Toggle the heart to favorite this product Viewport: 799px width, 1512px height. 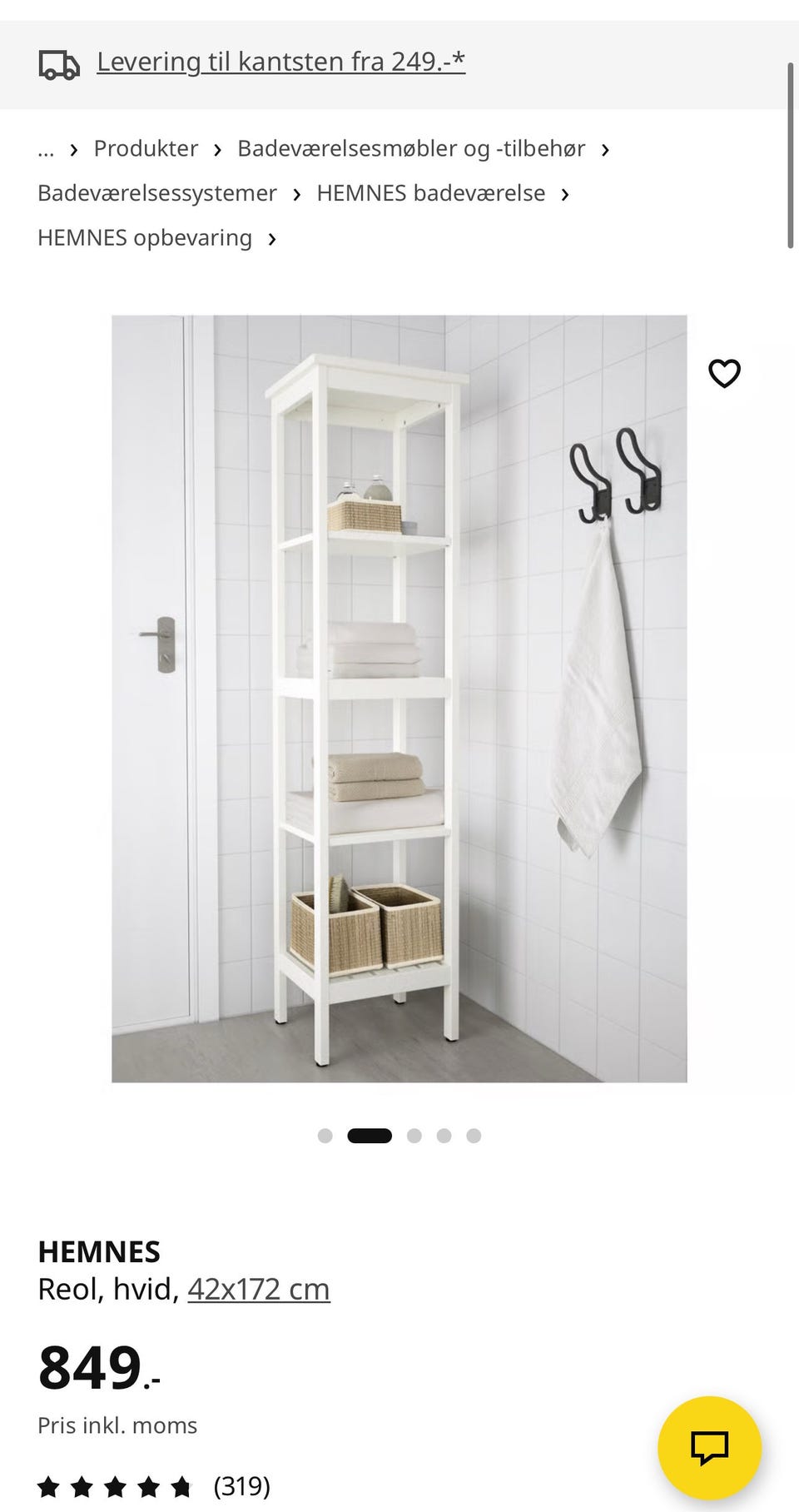point(724,373)
